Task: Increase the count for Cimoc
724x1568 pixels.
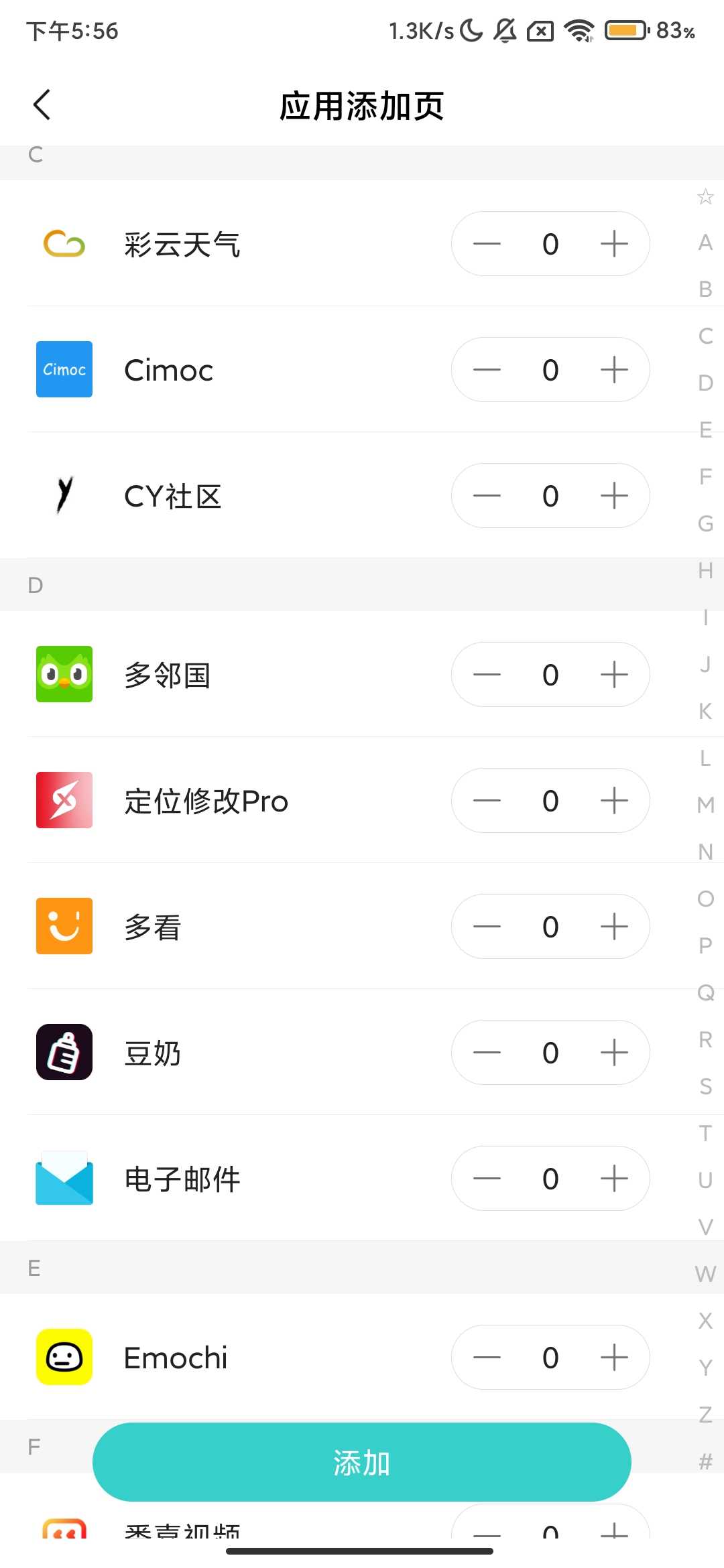Action: [x=614, y=370]
